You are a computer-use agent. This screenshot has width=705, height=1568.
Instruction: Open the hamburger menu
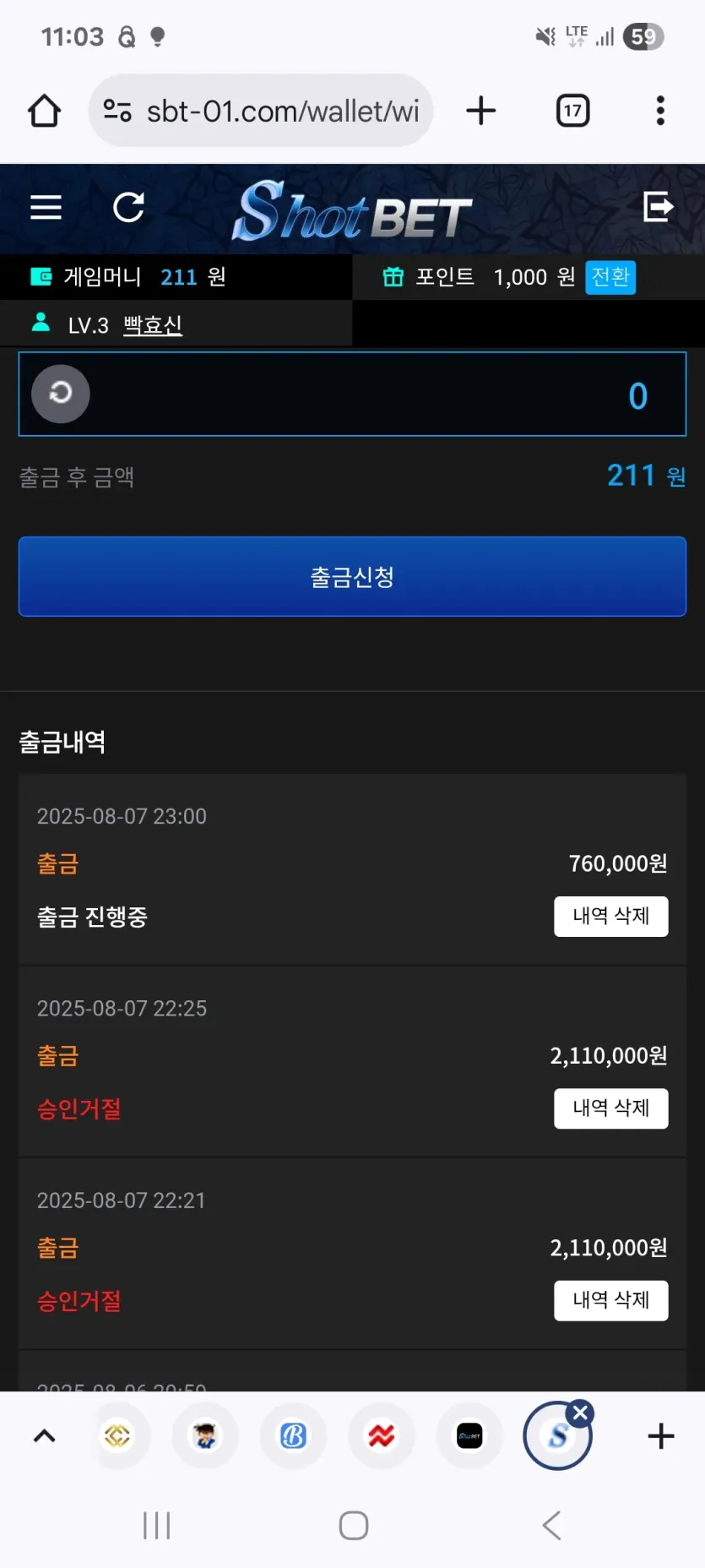(46, 207)
